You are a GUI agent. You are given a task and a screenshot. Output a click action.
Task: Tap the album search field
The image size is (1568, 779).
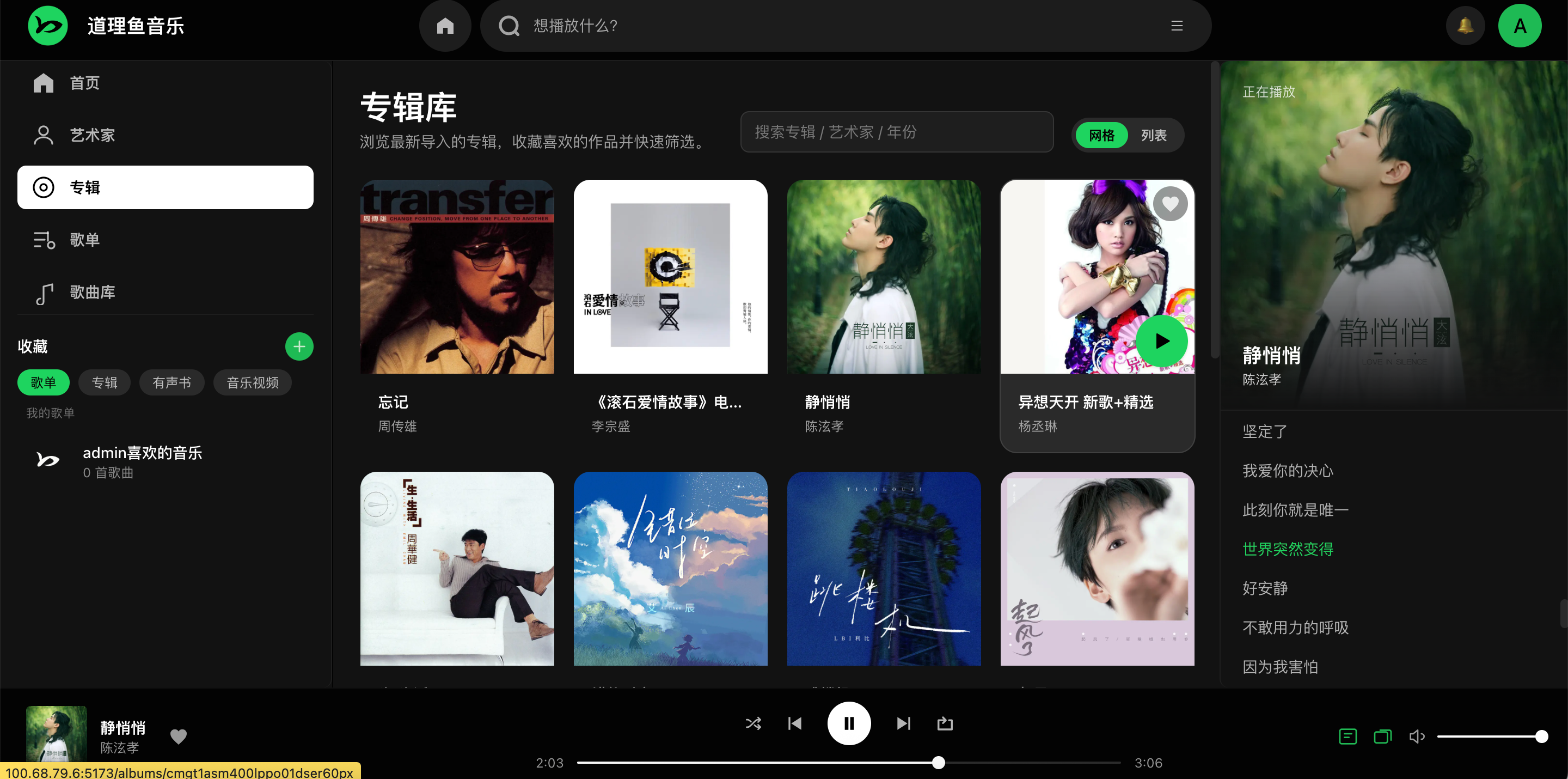pos(896,132)
